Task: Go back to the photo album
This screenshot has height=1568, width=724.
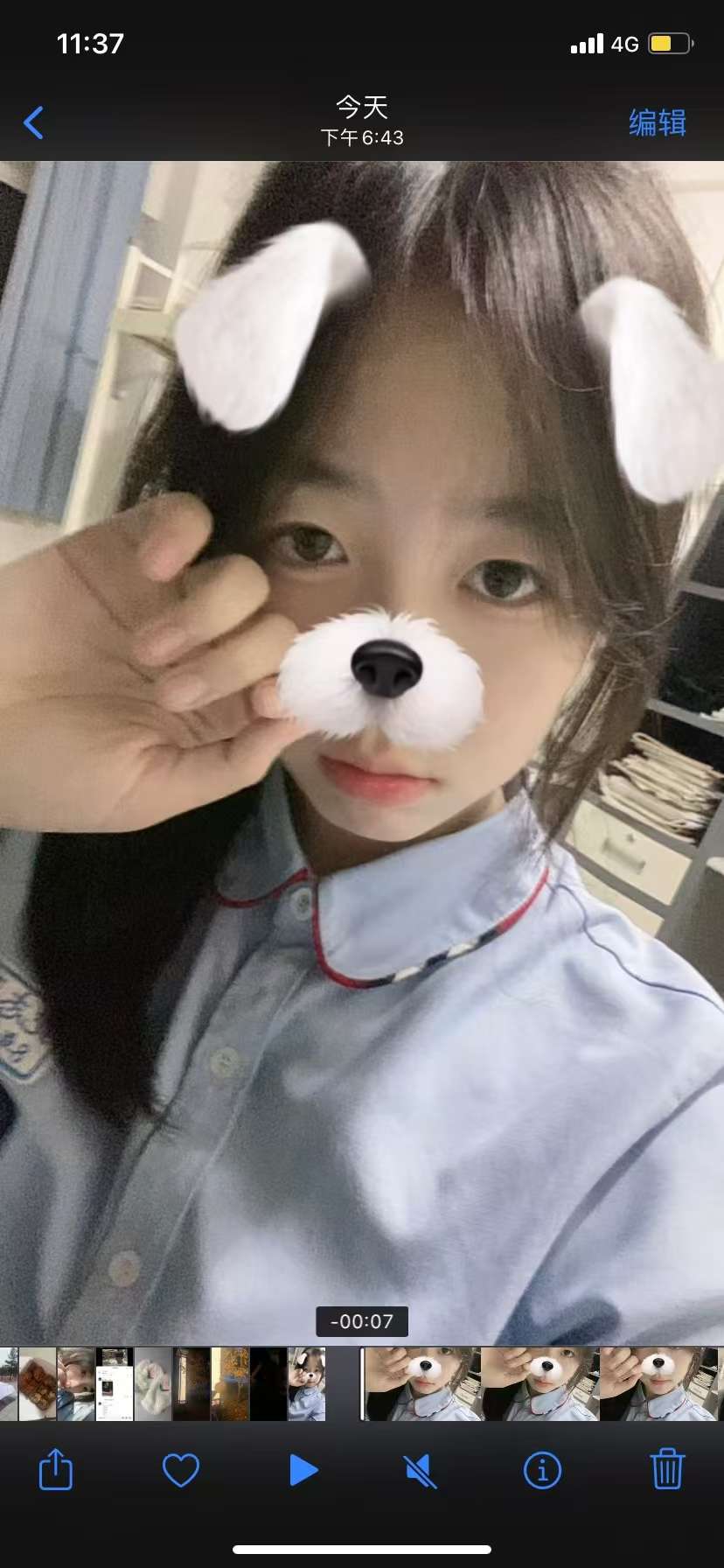Action: 34,123
